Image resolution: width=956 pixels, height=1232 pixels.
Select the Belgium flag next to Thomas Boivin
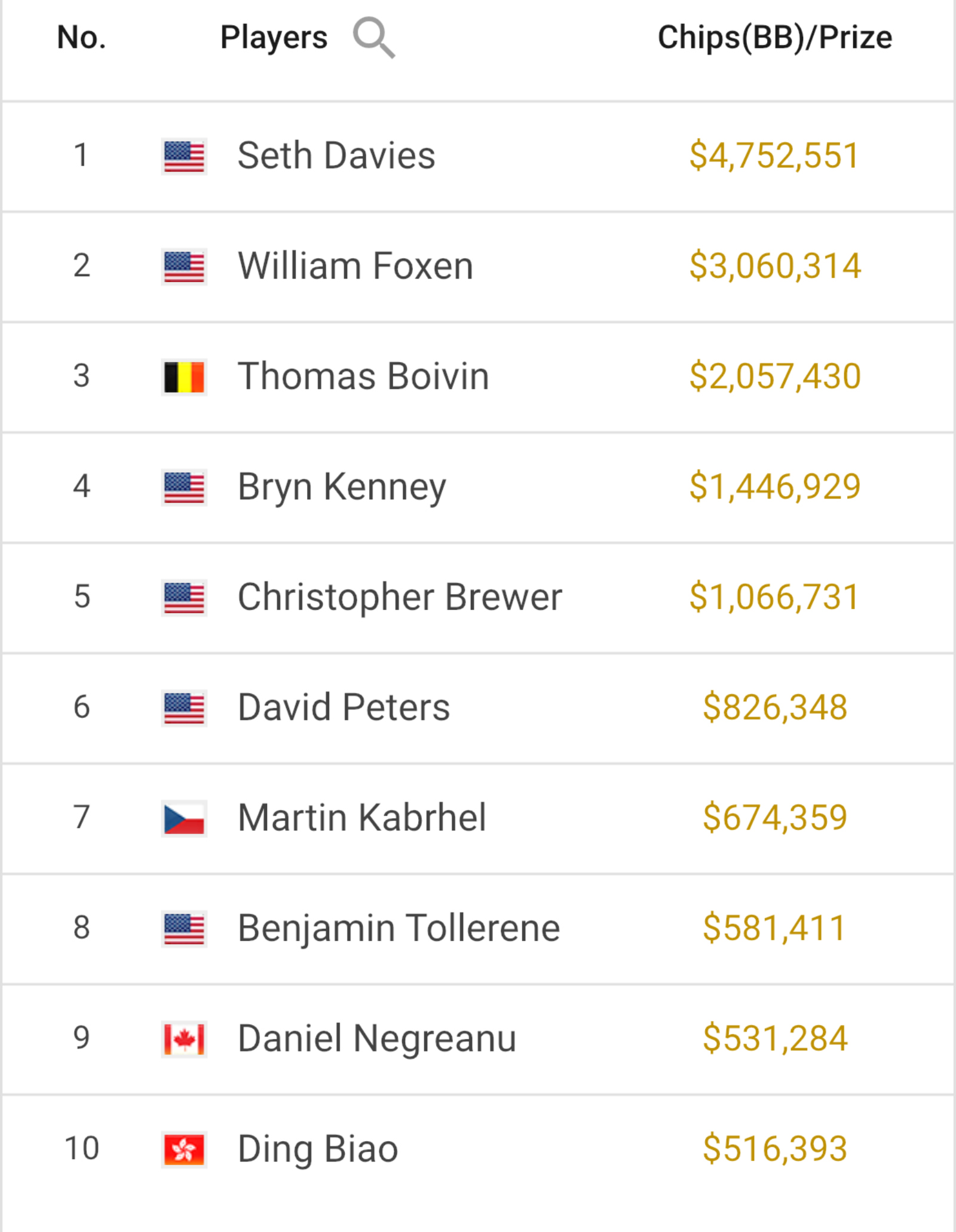(x=183, y=375)
